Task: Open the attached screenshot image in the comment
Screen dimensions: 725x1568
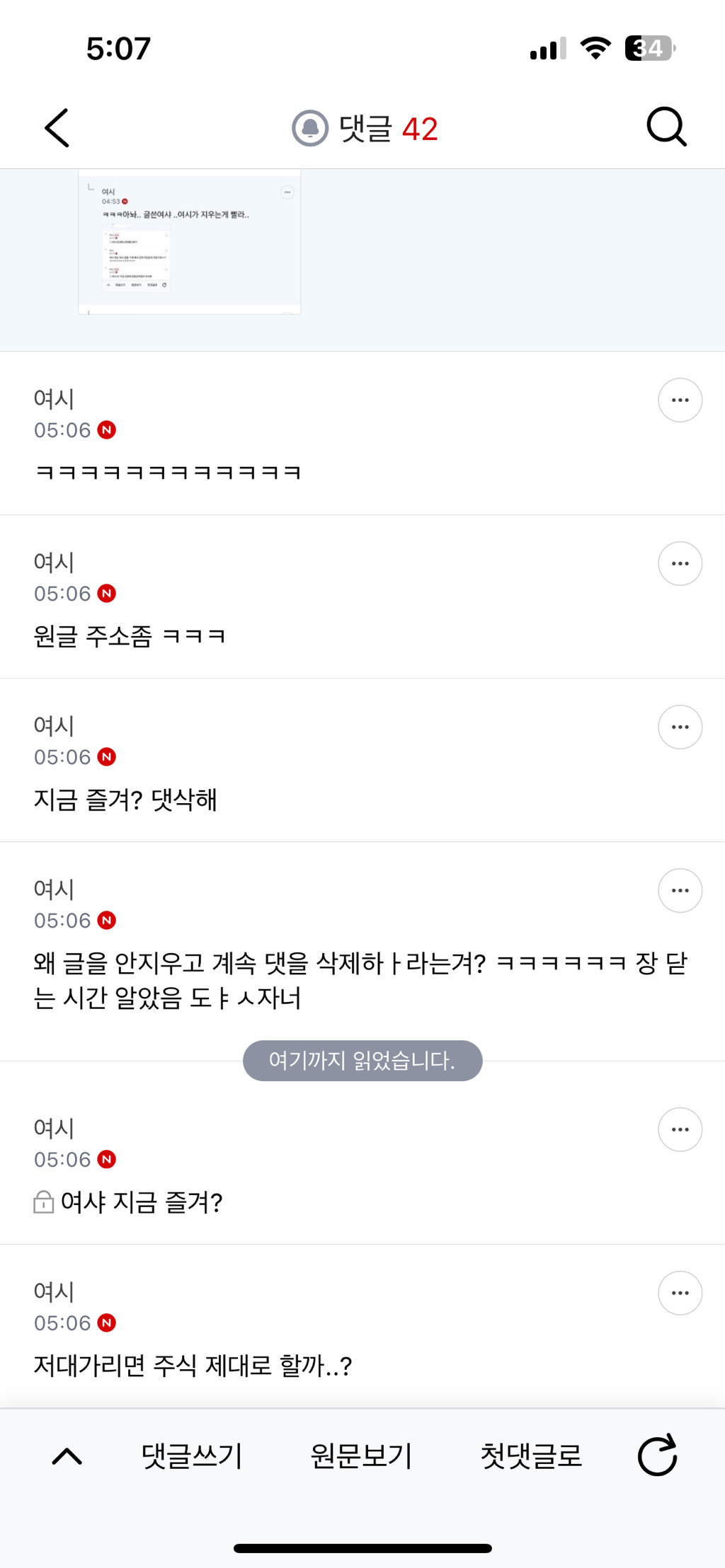Action: 189,243
